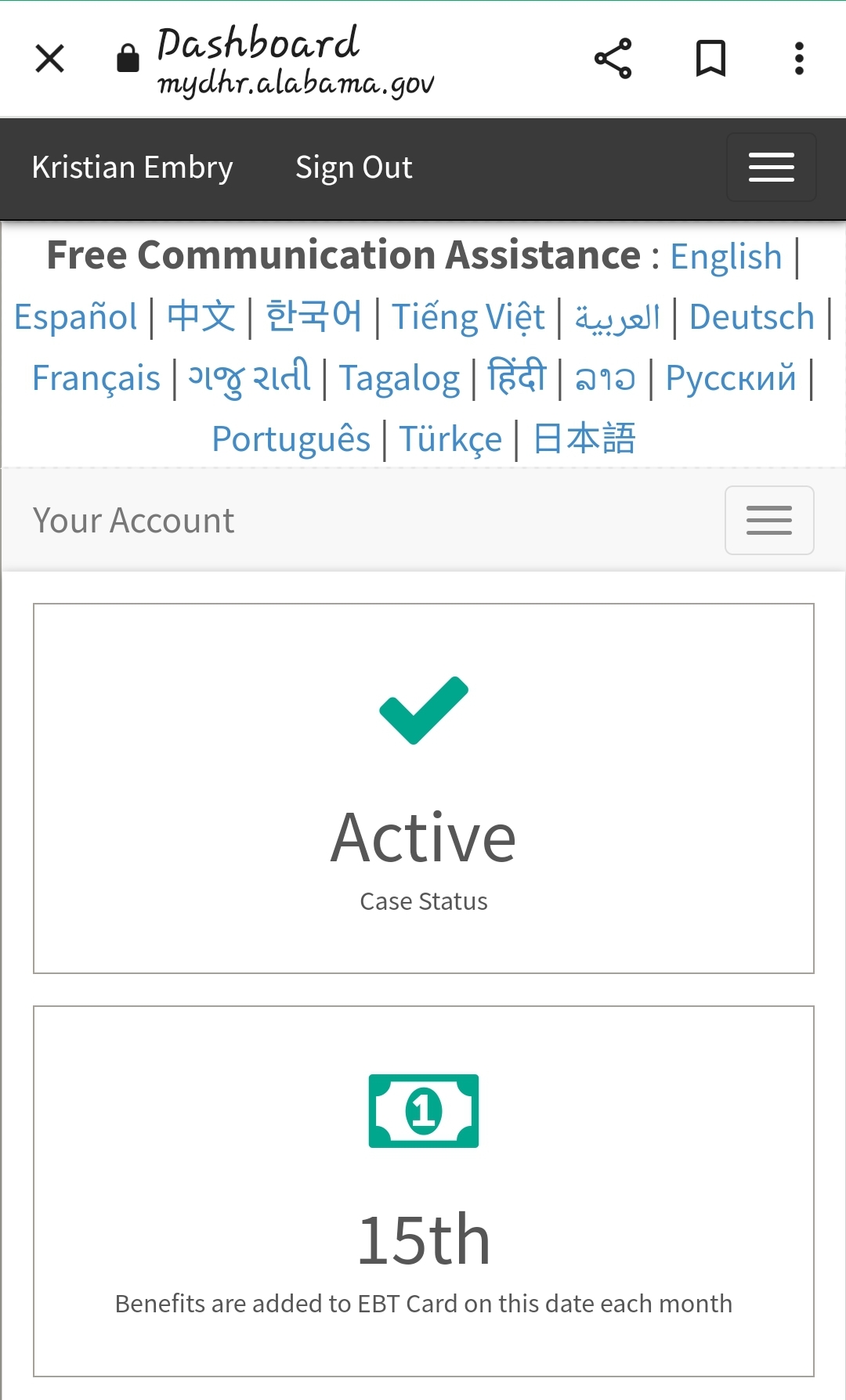This screenshot has height=1400, width=846.
Task: Select 한국어 language link
Action: coord(314,317)
